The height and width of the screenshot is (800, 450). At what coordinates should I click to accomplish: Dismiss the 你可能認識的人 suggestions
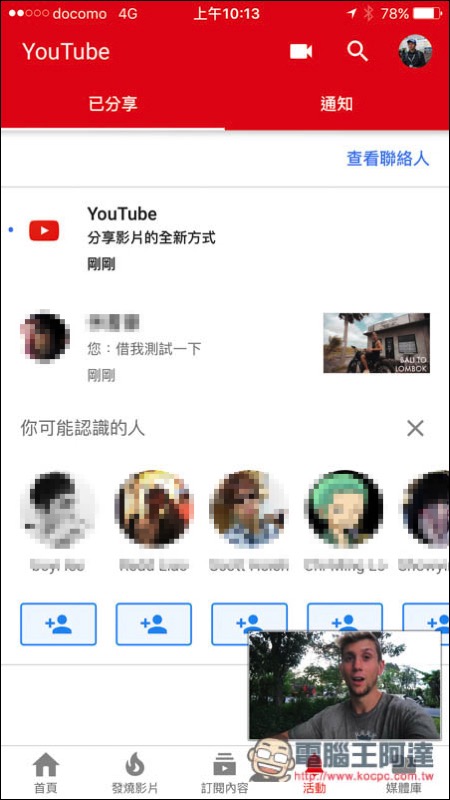(415, 429)
